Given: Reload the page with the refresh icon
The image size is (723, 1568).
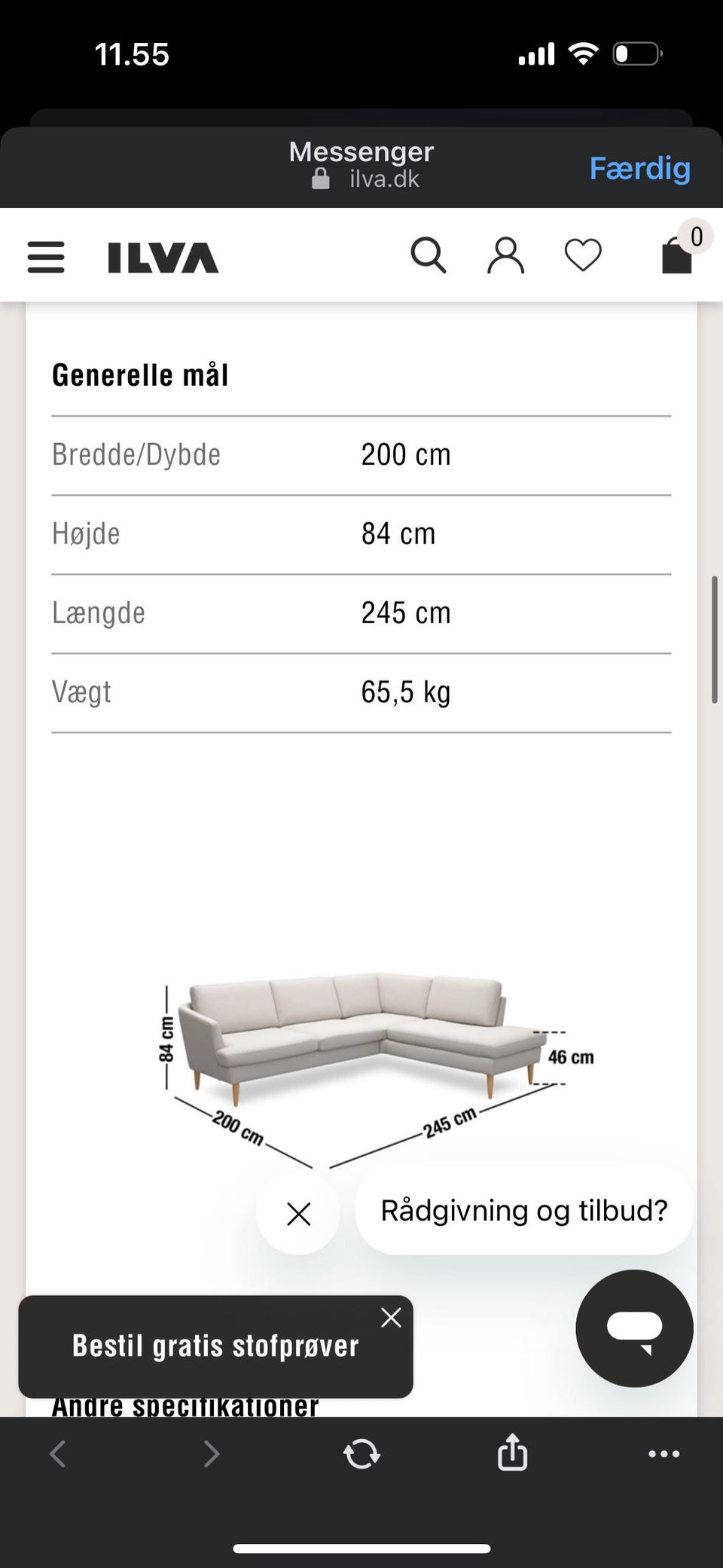Looking at the screenshot, I should (x=361, y=1453).
